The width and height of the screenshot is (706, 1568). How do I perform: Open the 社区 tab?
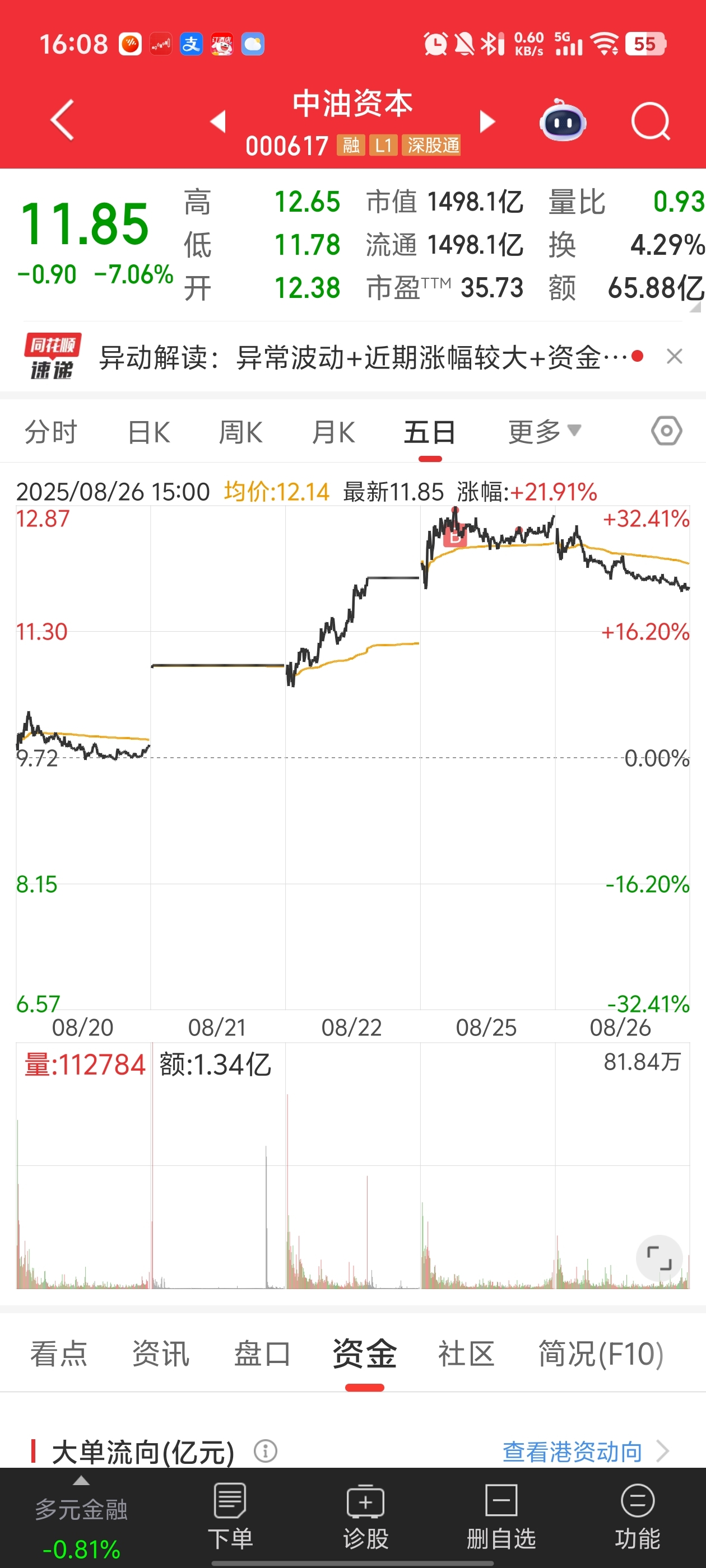pos(467,1354)
